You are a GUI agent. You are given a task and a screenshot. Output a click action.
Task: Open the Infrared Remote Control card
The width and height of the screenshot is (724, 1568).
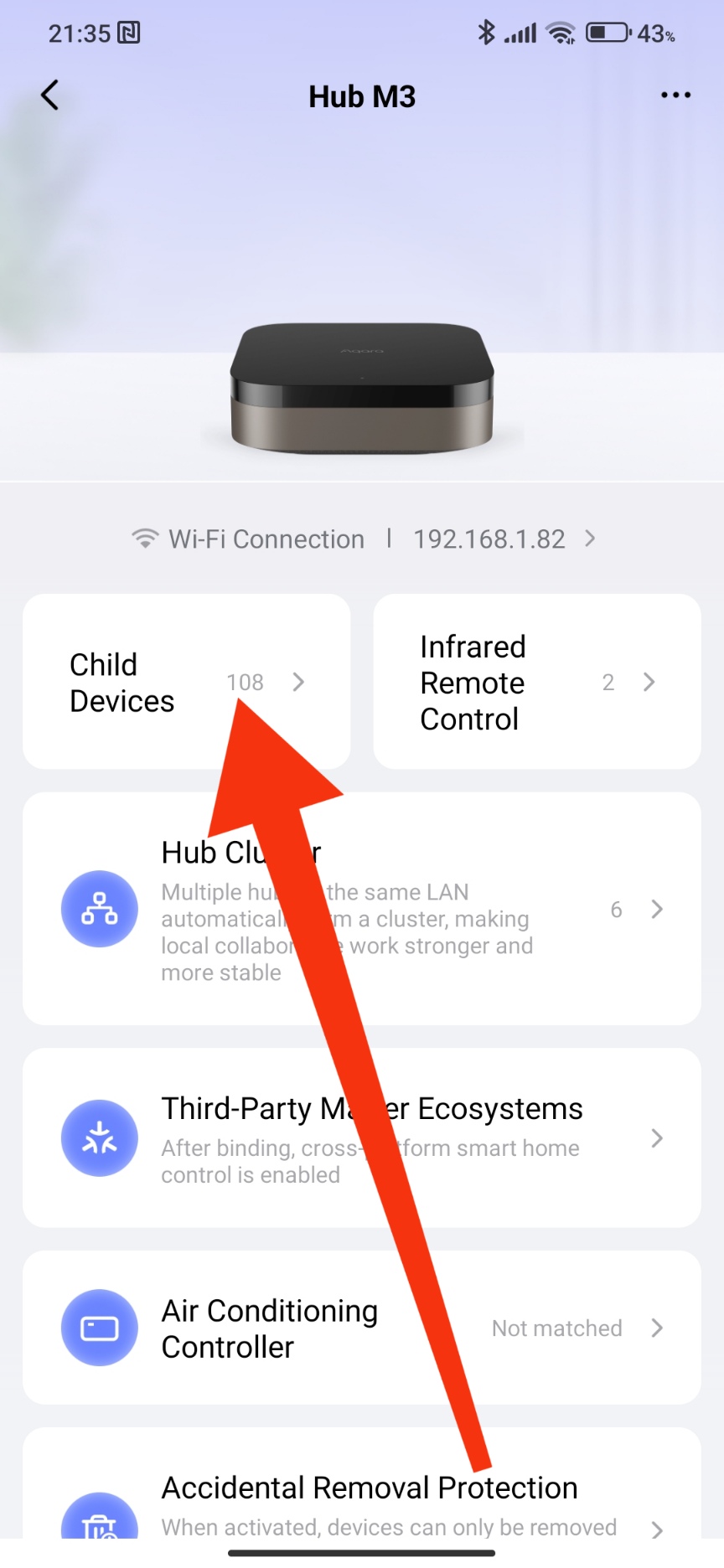pos(536,682)
